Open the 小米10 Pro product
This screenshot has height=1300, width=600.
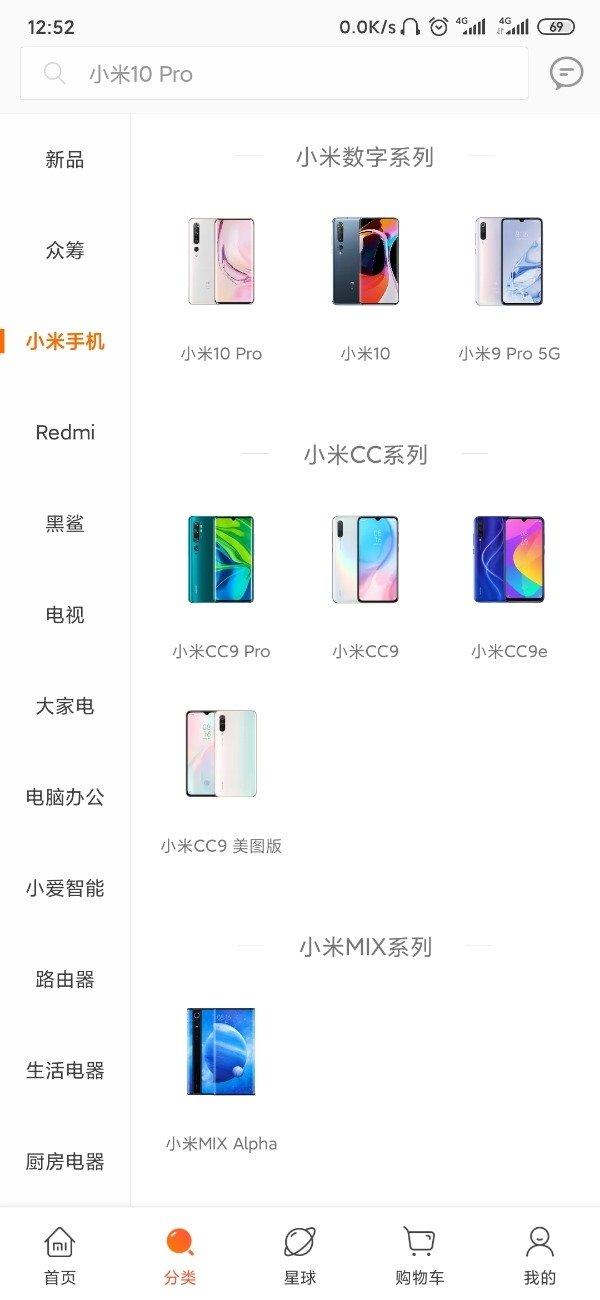tap(221, 285)
